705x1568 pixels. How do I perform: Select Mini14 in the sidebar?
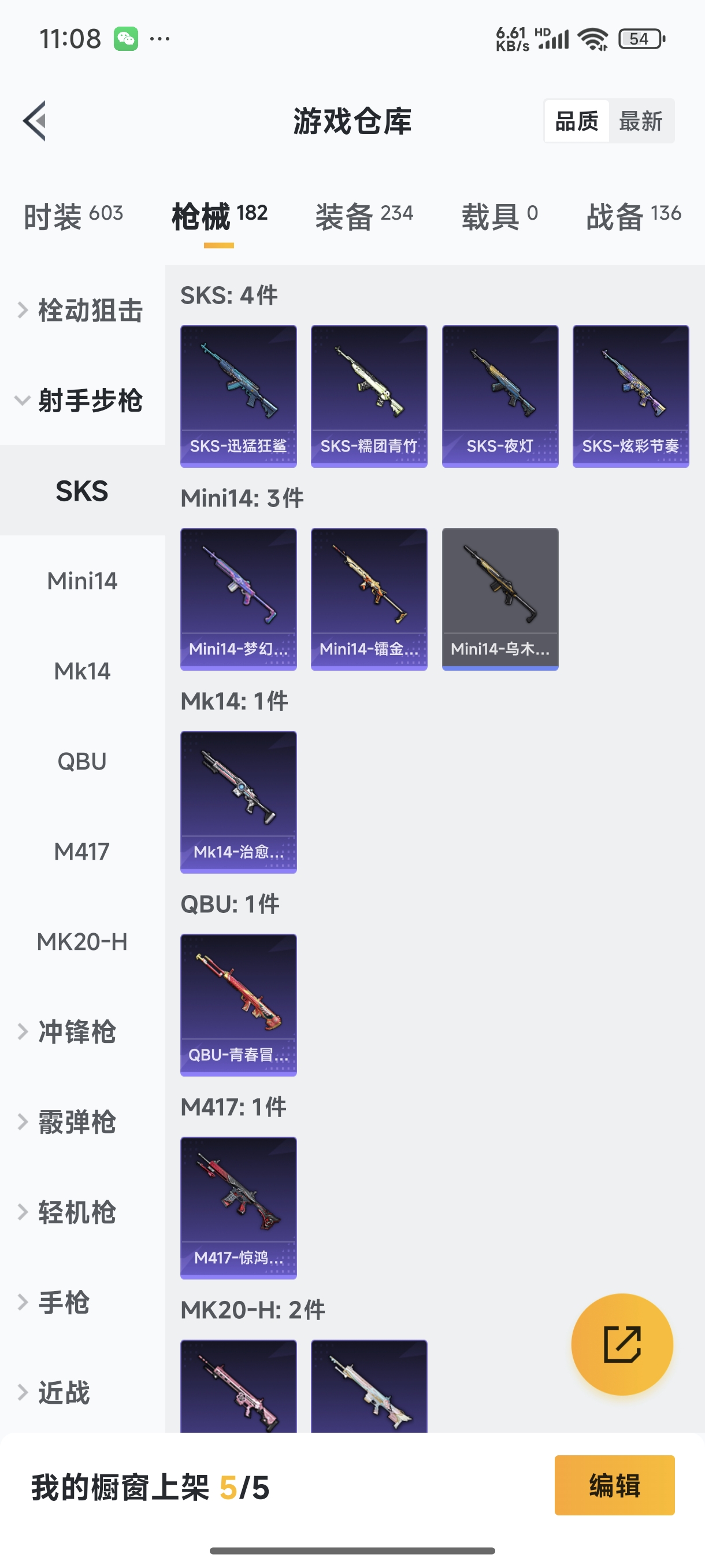(x=82, y=580)
